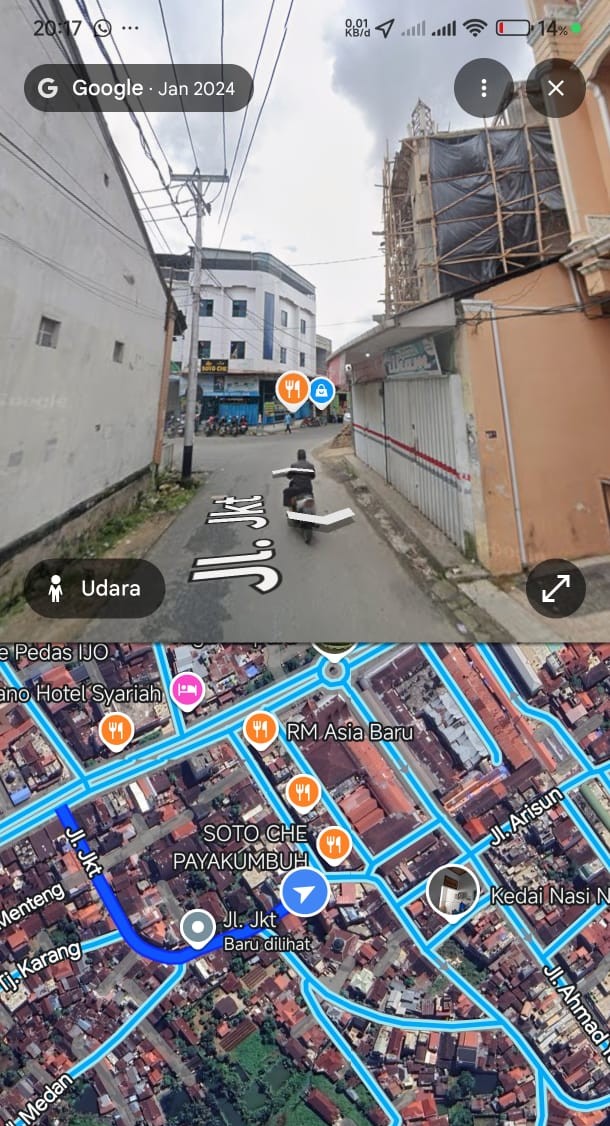
Task: Tap the Udara compass direction button
Action: point(95,588)
